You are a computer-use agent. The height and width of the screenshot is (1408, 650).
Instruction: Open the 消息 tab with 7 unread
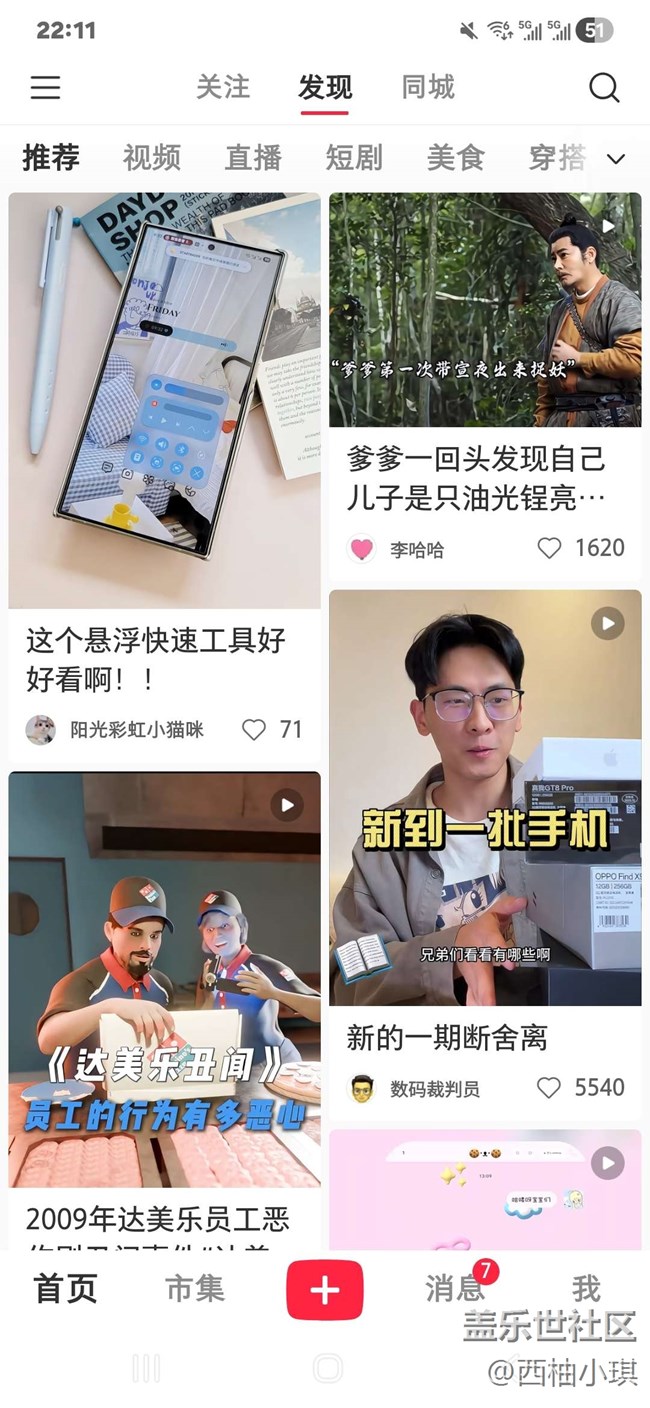point(455,1289)
